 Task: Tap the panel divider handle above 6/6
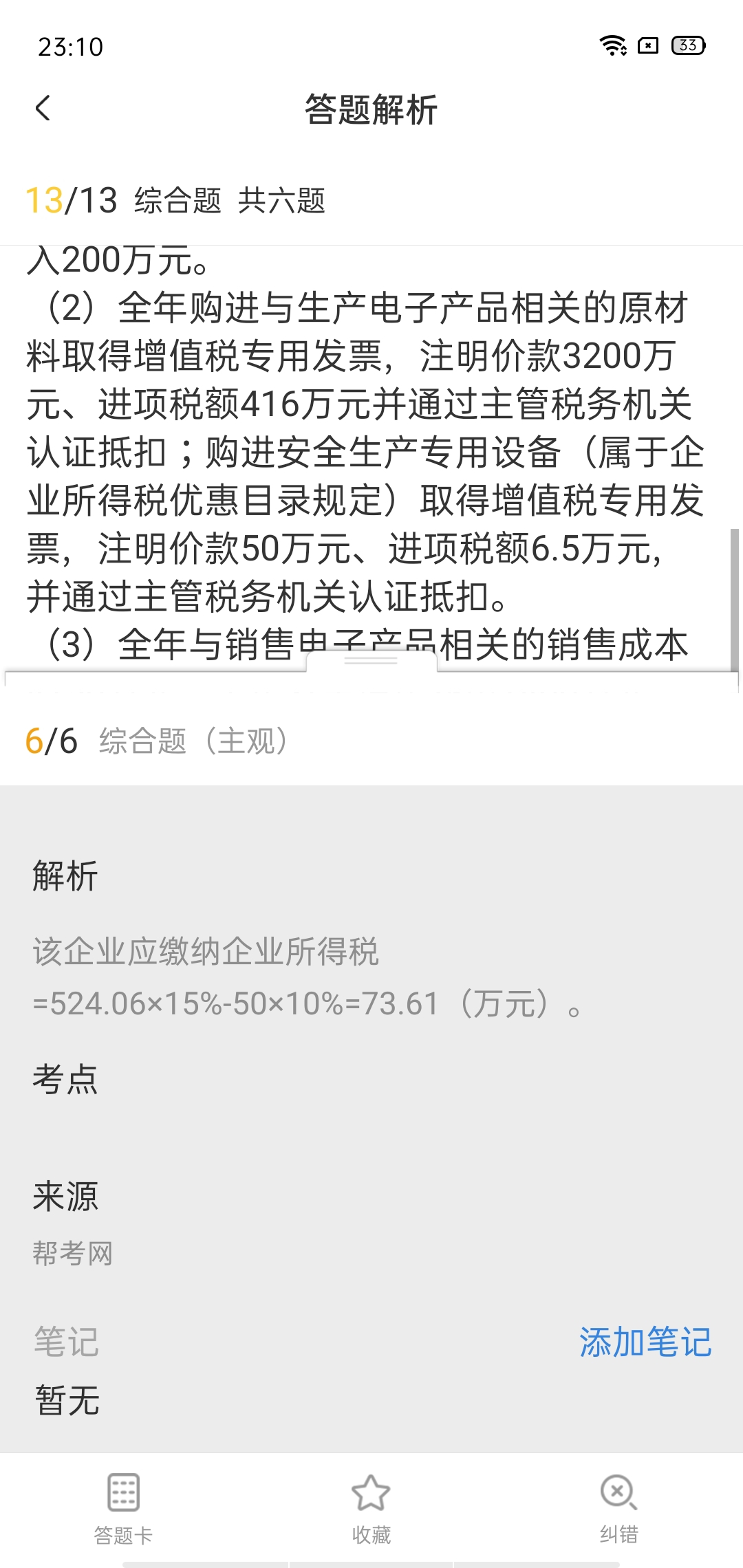[x=371, y=660]
